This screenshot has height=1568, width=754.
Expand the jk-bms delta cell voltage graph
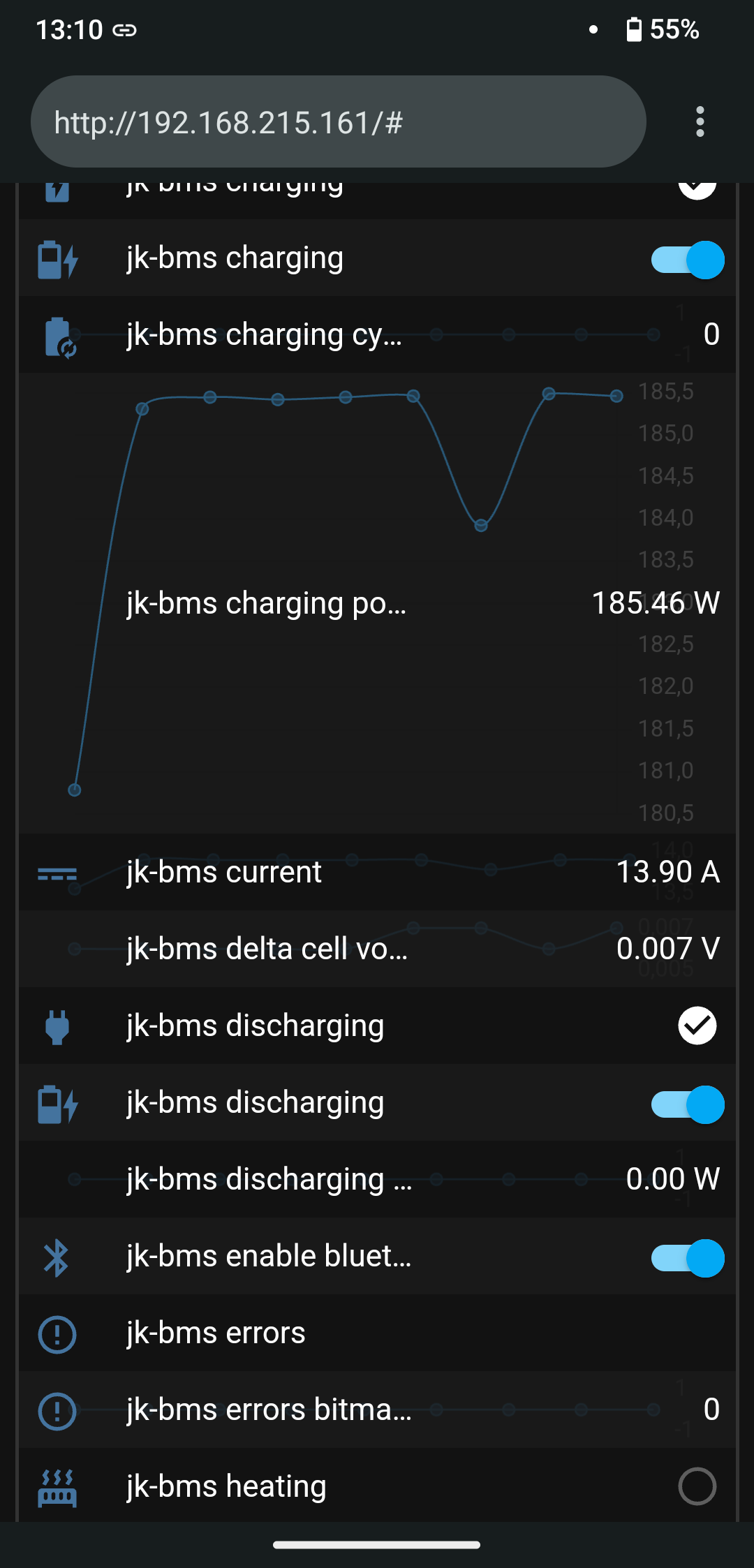coord(377,949)
